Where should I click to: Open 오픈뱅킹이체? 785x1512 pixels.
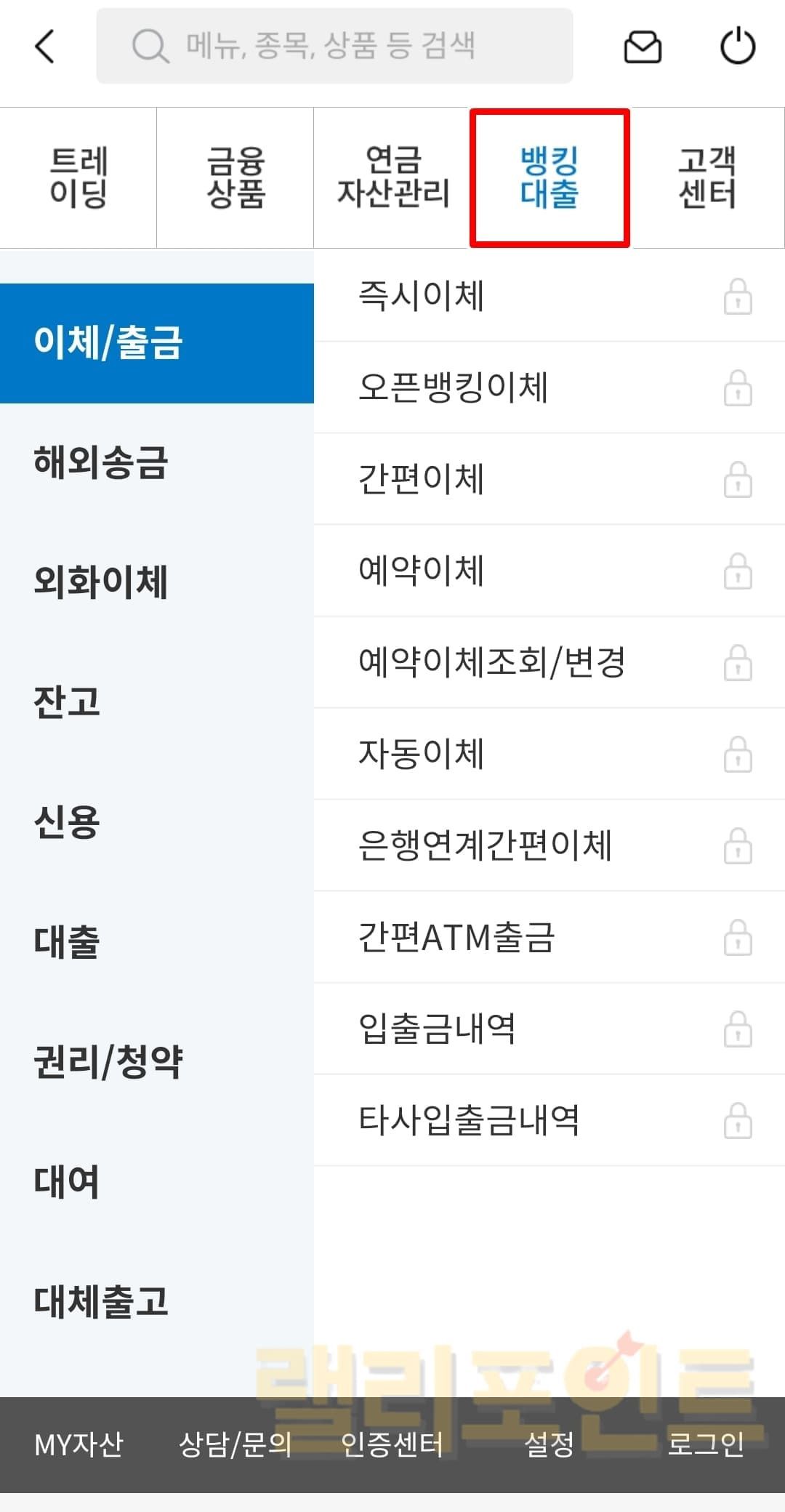coord(454,387)
